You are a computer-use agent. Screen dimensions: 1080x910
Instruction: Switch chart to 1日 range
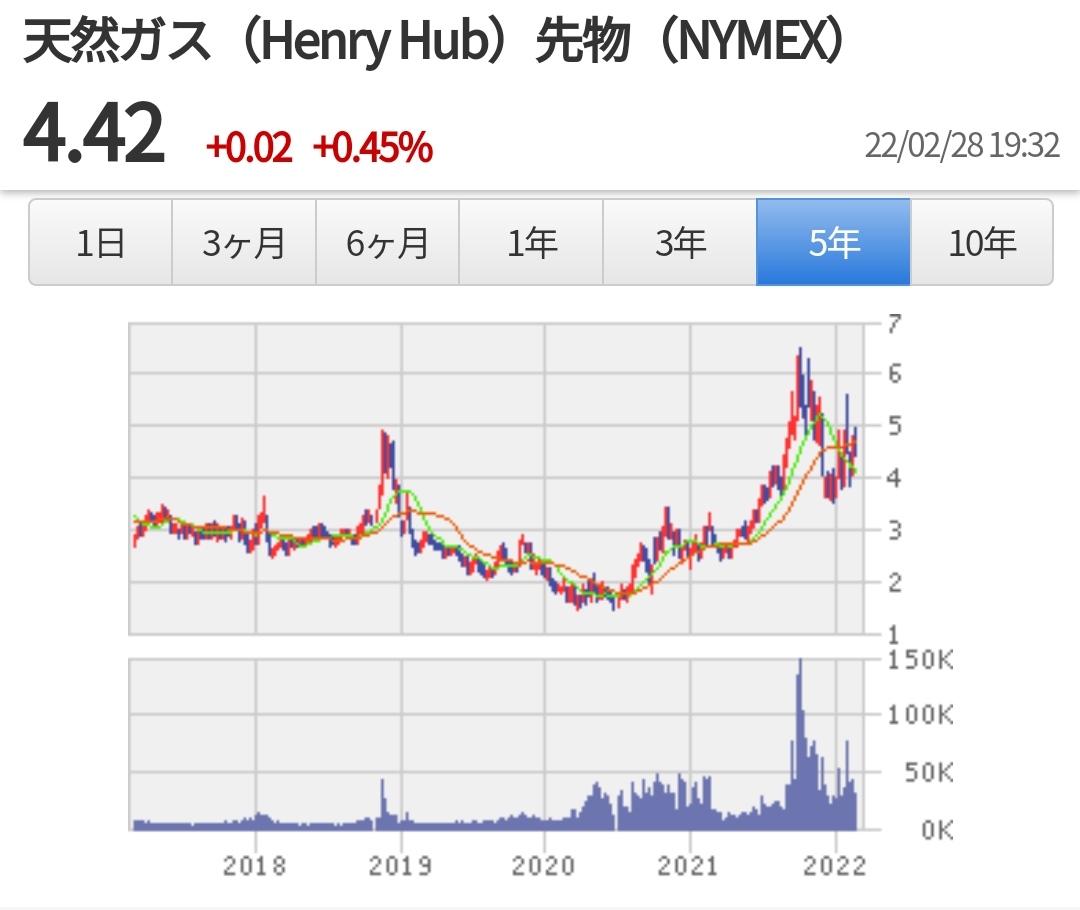[x=101, y=242]
